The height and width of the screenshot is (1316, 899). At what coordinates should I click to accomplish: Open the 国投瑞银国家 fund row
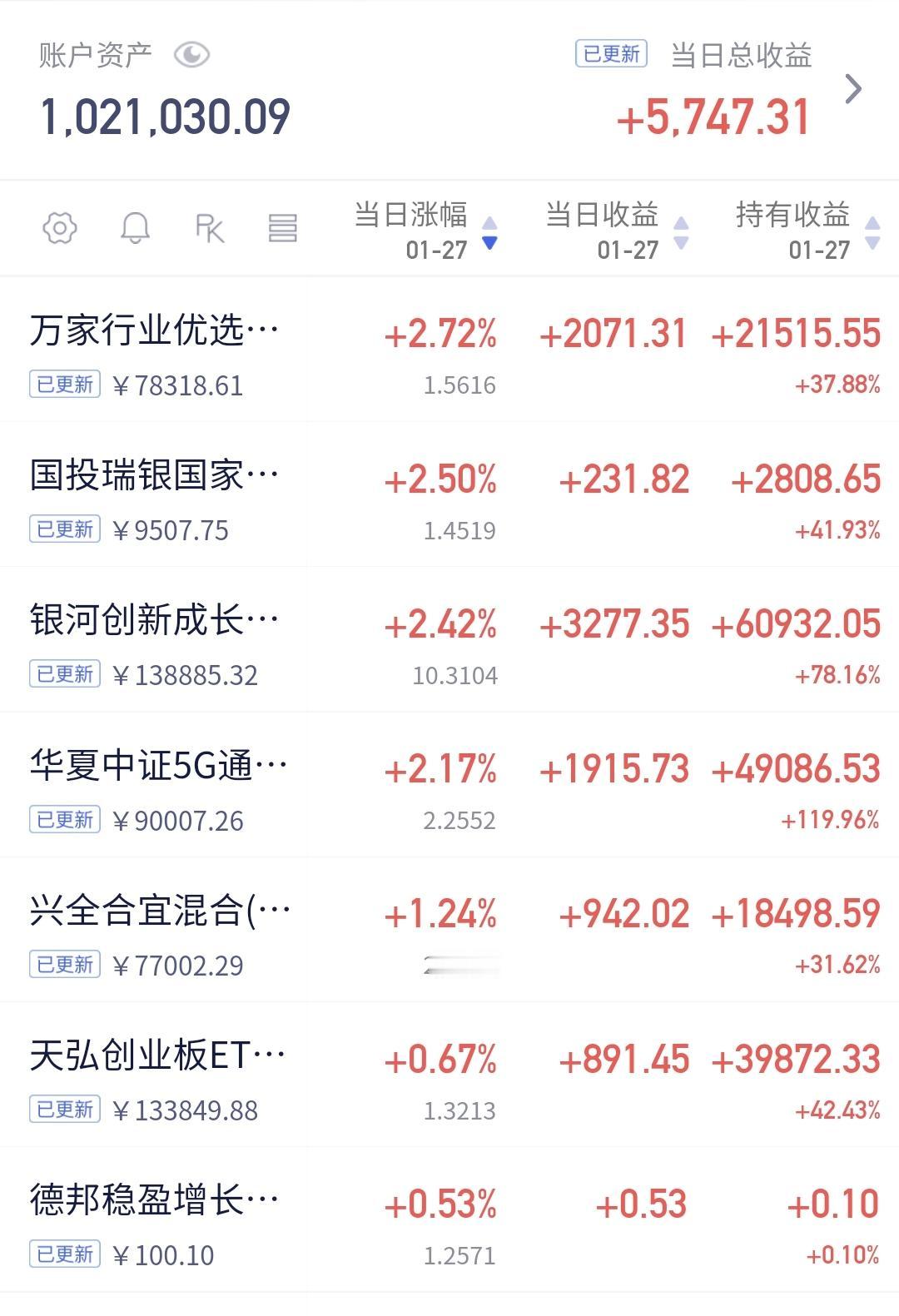tap(449, 494)
